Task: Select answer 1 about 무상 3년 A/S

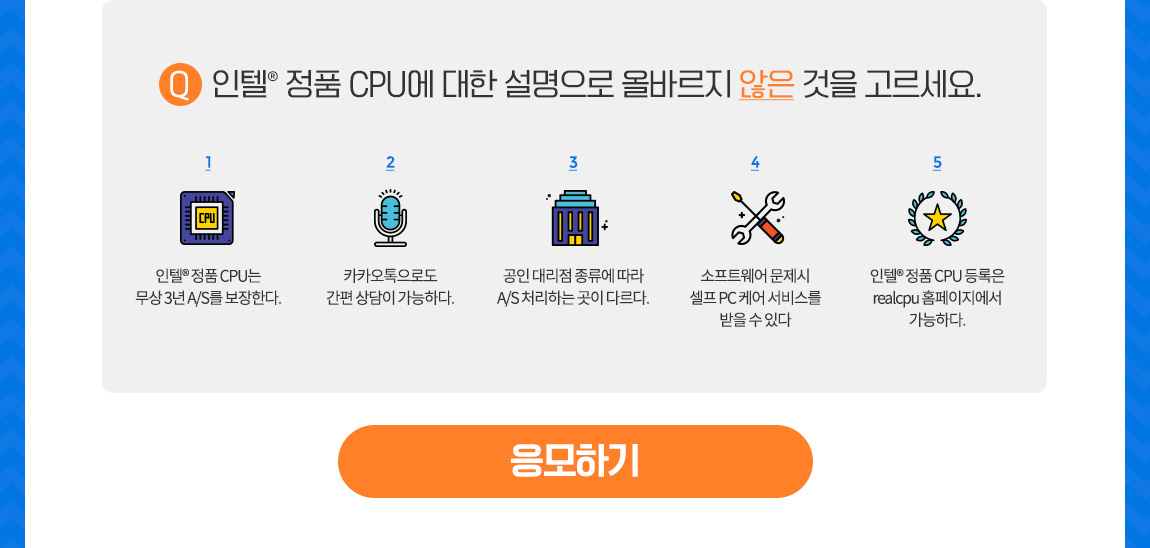Action: coord(208,218)
